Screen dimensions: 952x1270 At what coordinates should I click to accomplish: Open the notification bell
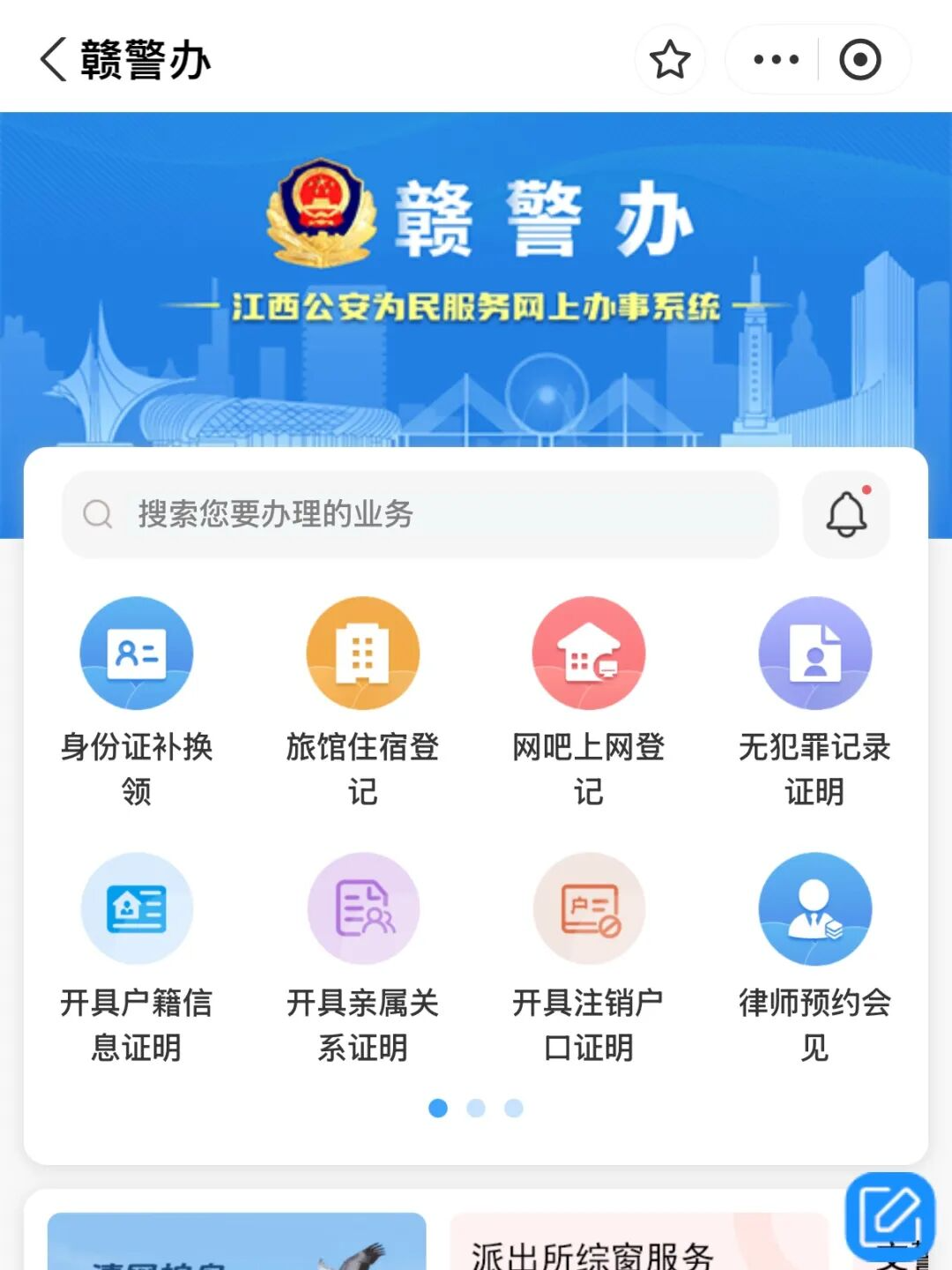pyautogui.click(x=845, y=513)
